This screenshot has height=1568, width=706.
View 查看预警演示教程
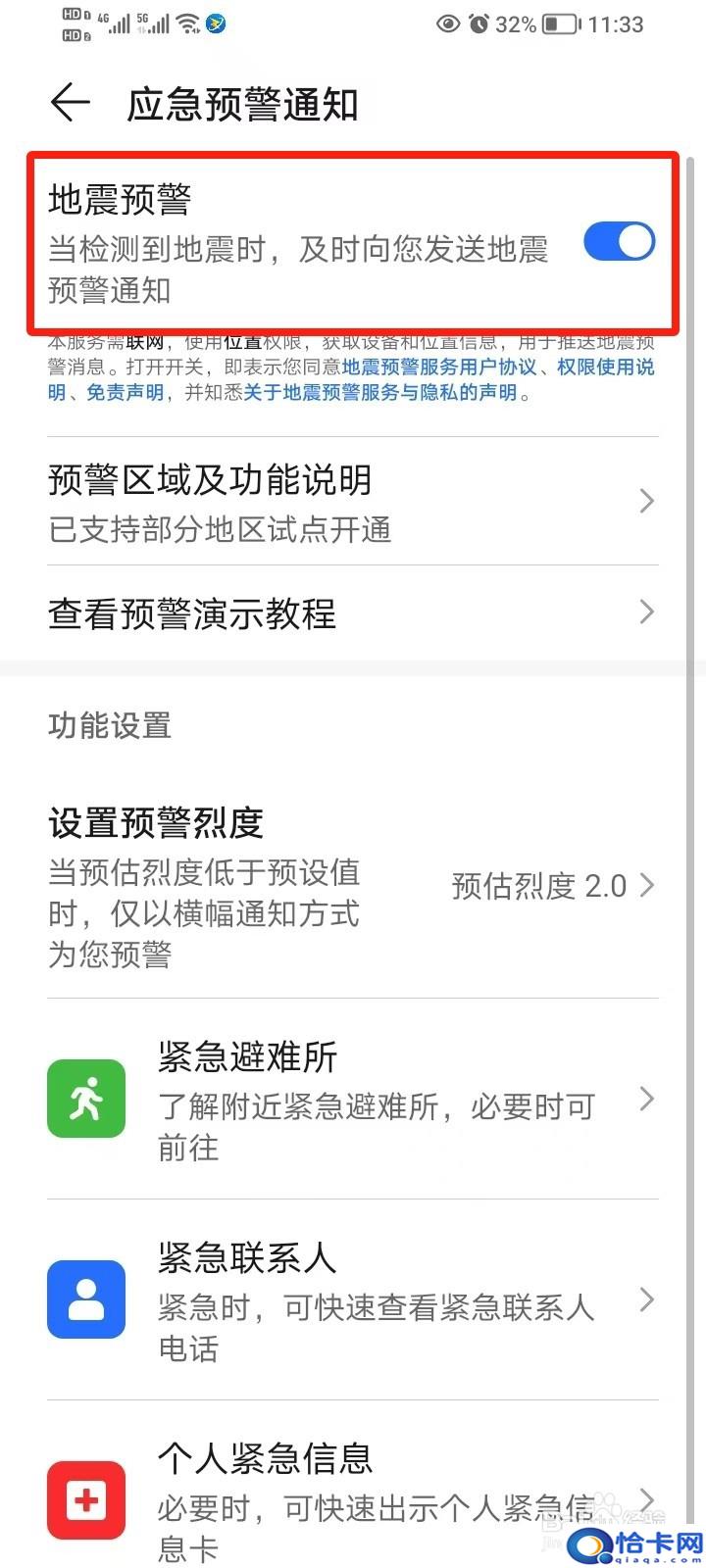click(353, 613)
